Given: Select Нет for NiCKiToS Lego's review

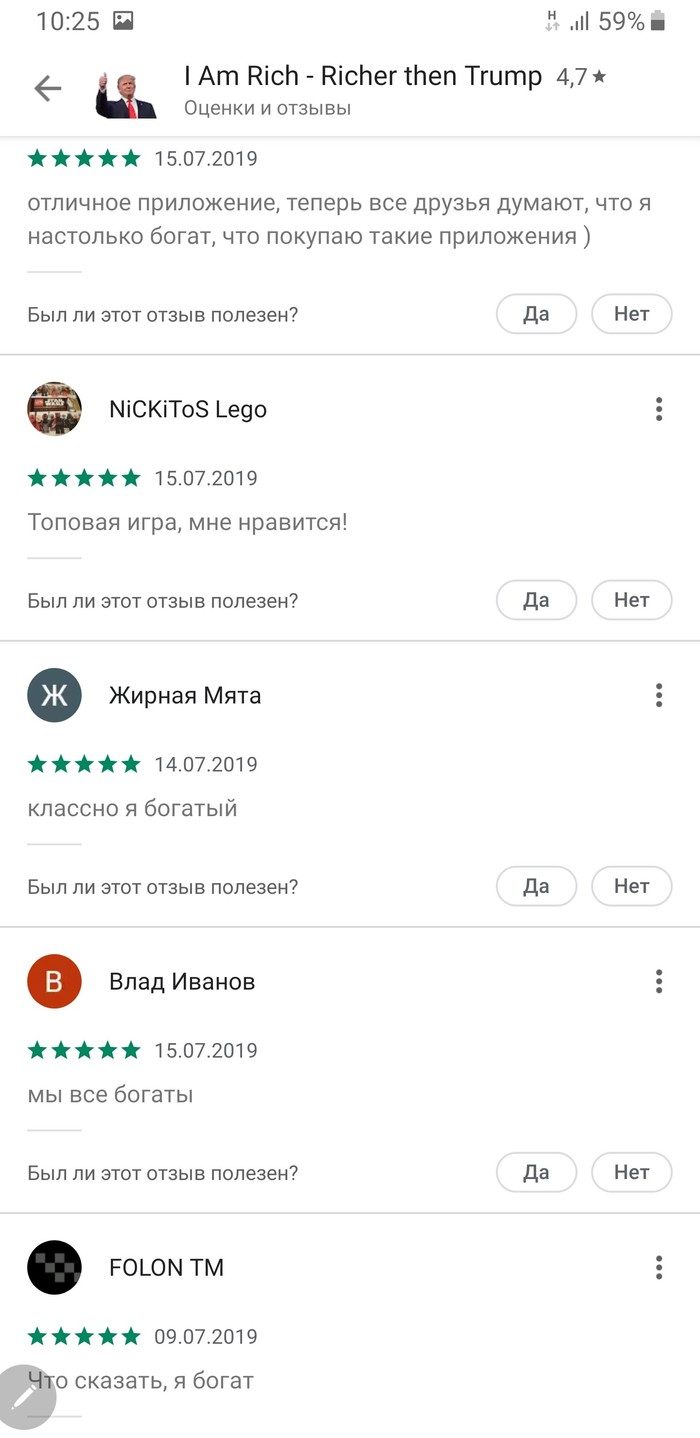Looking at the screenshot, I should point(631,600).
